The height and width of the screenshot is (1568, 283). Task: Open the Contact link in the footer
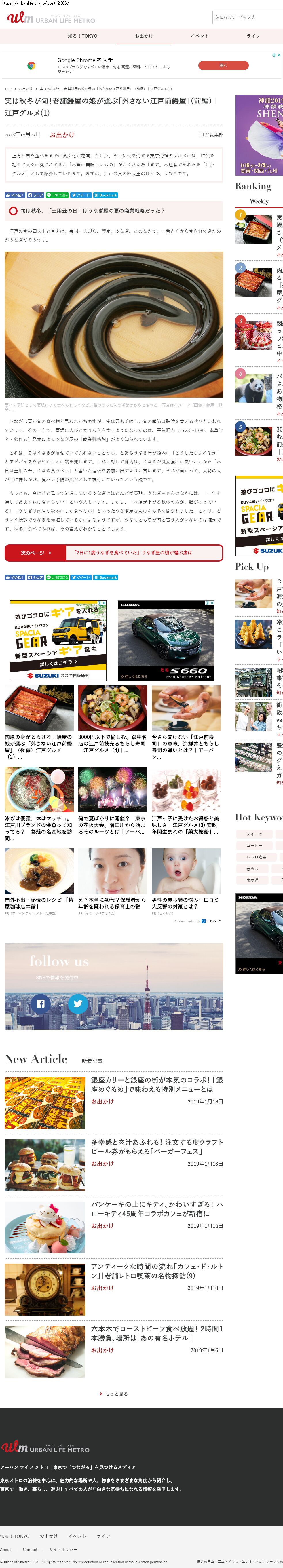click(x=30, y=1549)
